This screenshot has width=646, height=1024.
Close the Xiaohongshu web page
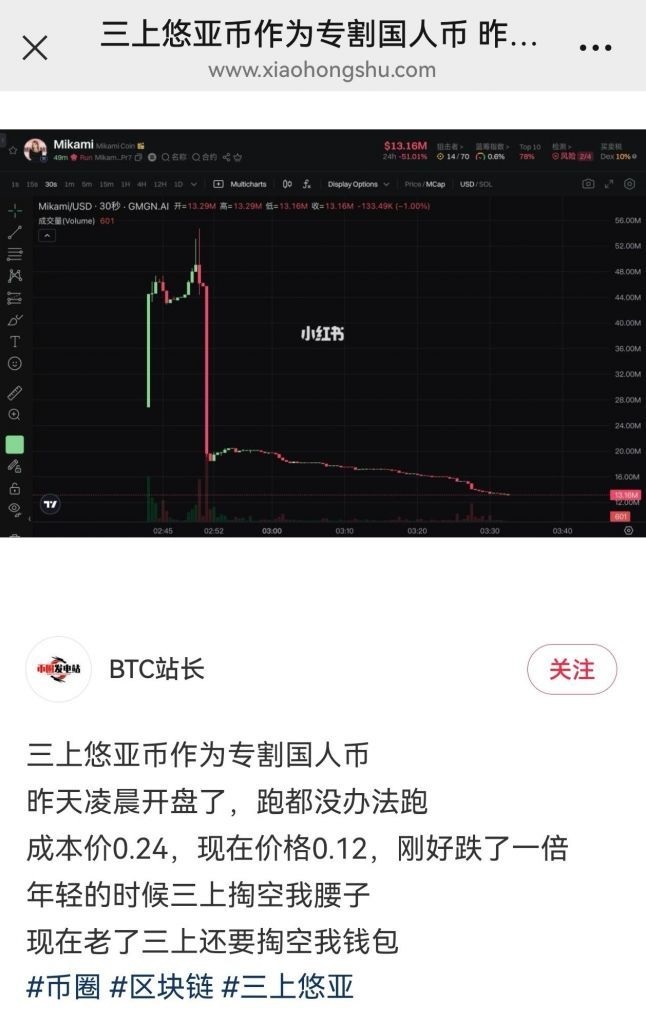(35, 47)
